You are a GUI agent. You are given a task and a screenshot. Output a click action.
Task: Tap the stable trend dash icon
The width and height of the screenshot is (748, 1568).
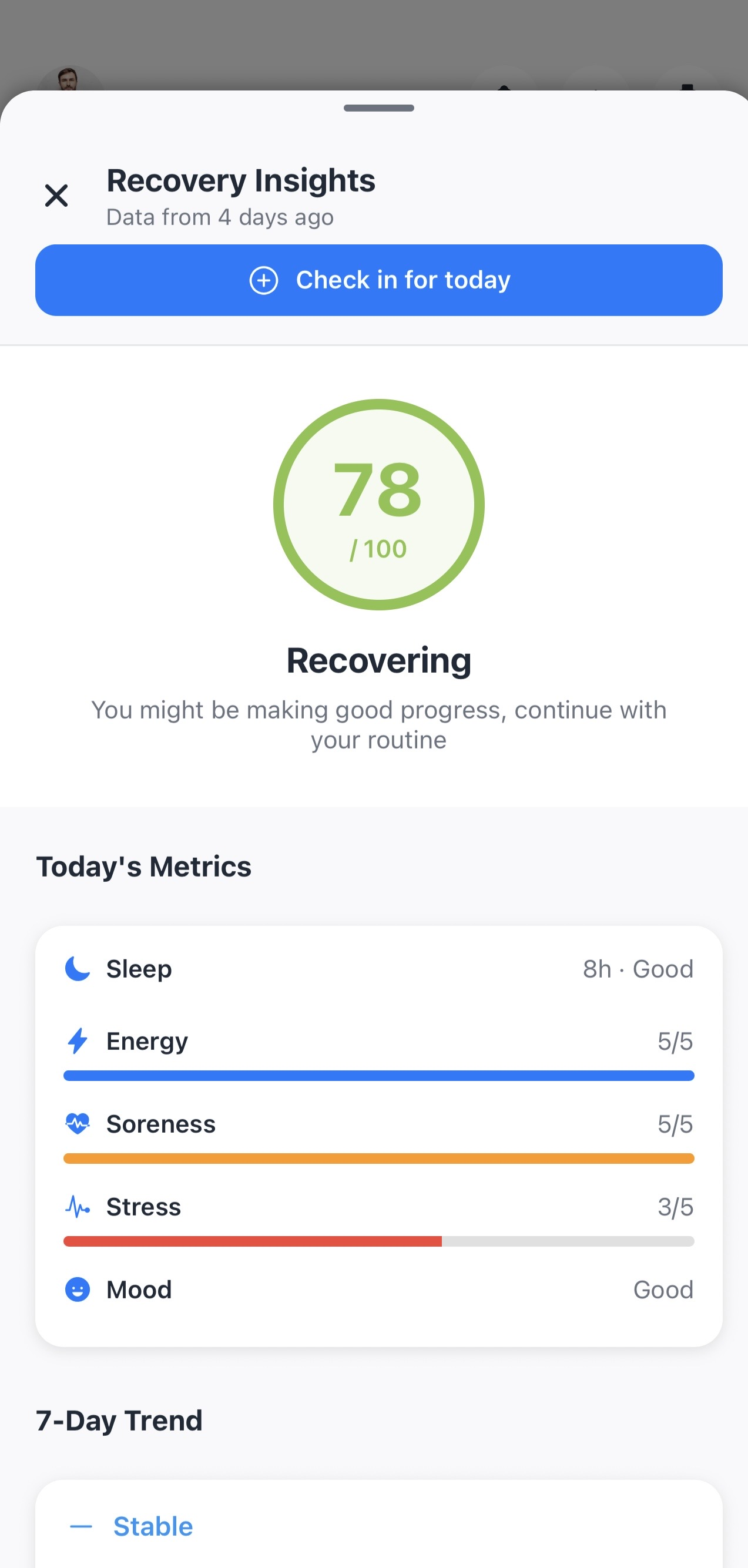(x=80, y=1525)
